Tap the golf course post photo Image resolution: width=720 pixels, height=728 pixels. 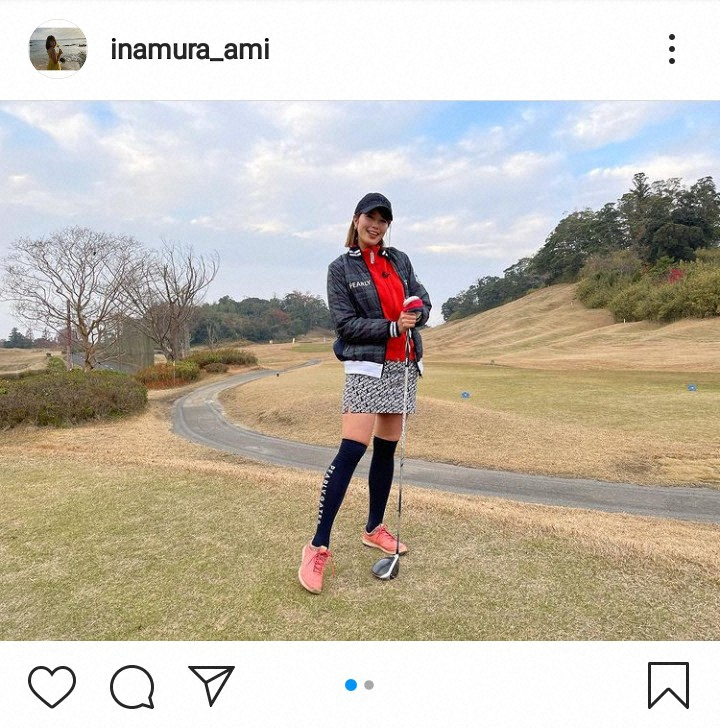[360, 370]
